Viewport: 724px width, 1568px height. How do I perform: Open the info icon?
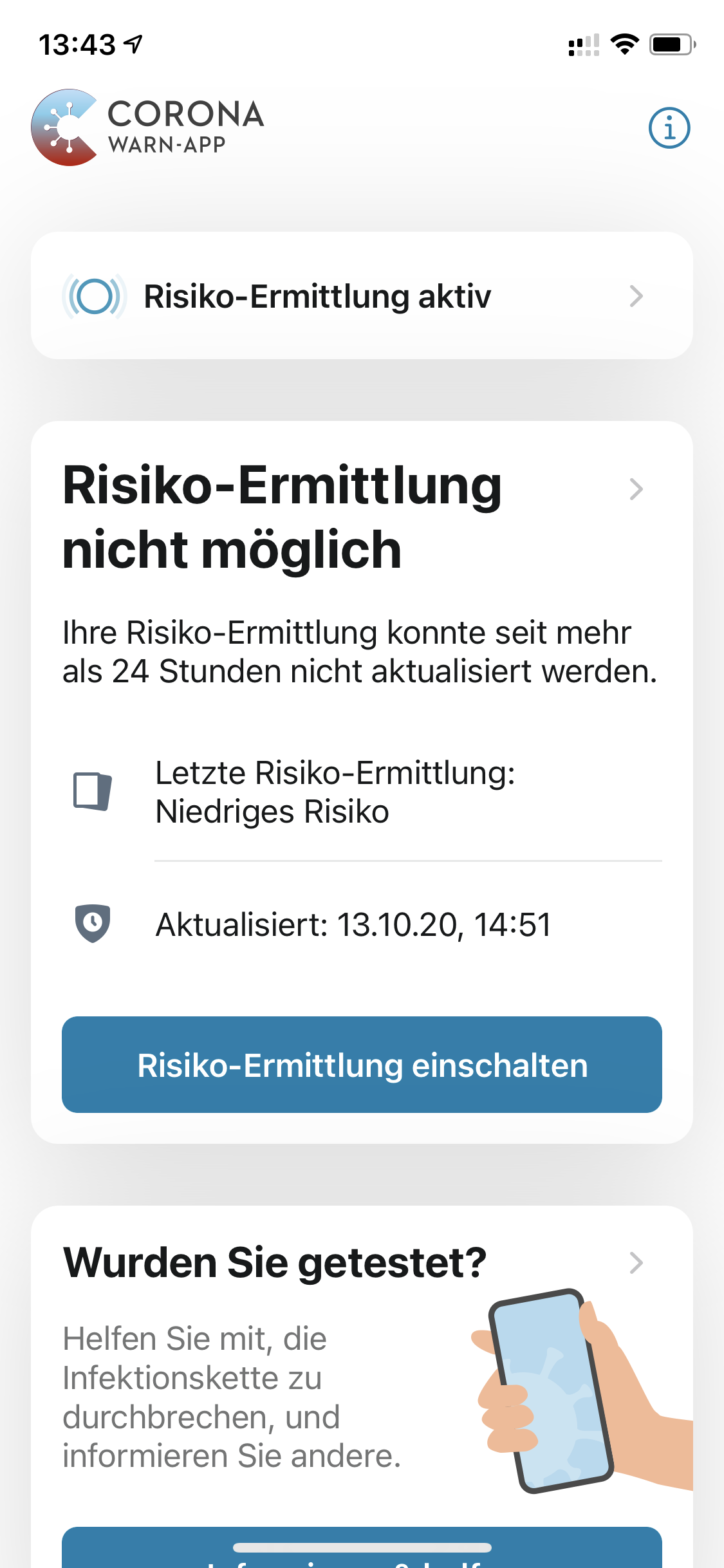(669, 127)
